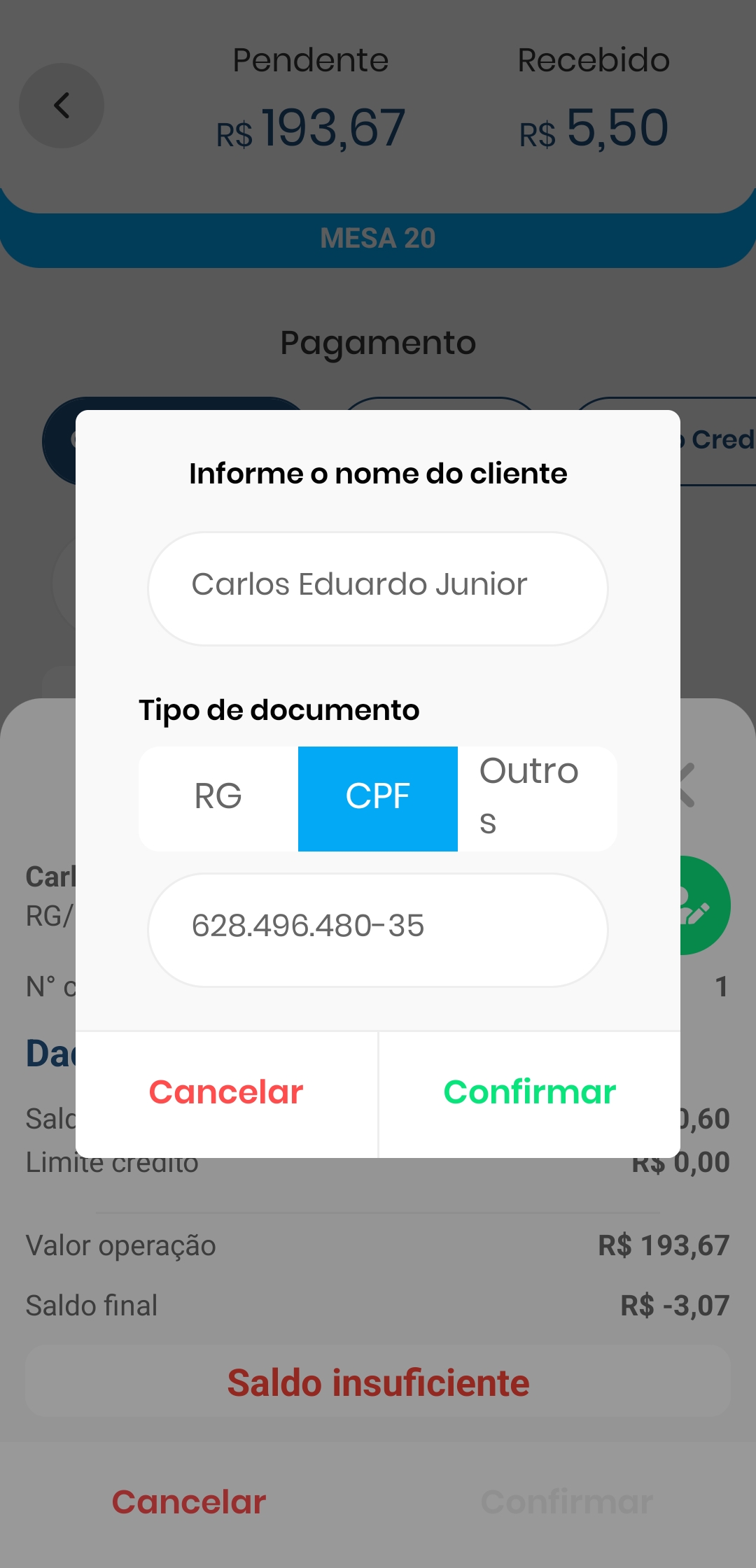756x1568 pixels.
Task: Tap Cancelar in the client dialog
Action: 226,1094
